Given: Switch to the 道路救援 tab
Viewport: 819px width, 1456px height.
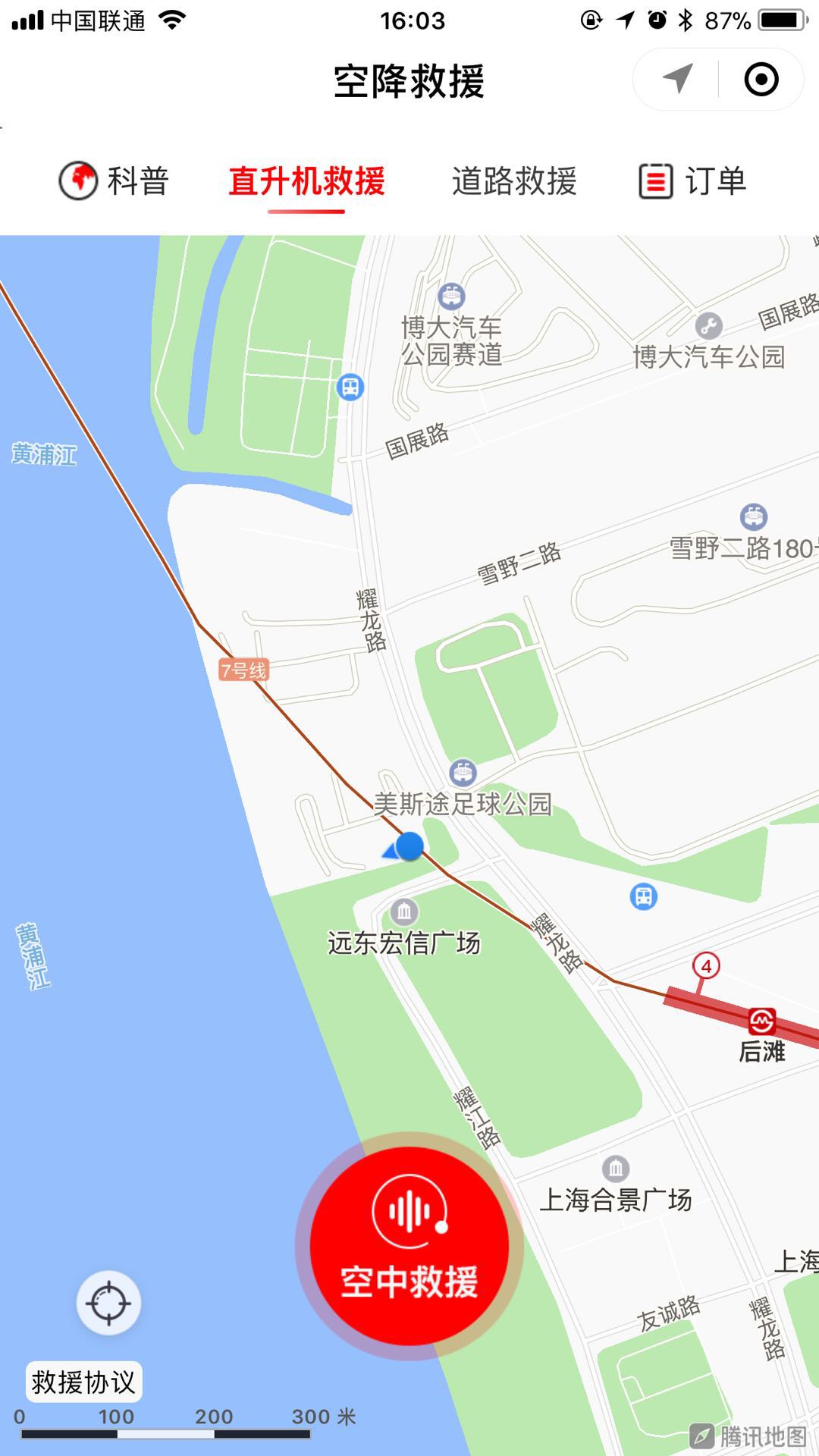Looking at the screenshot, I should pyautogui.click(x=514, y=182).
